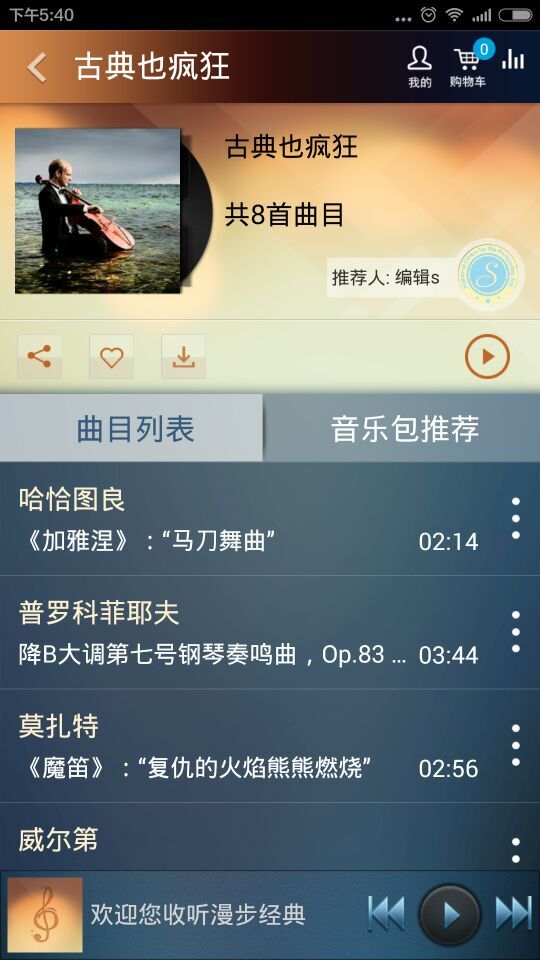Play all tracks with the orange play button

click(x=487, y=356)
